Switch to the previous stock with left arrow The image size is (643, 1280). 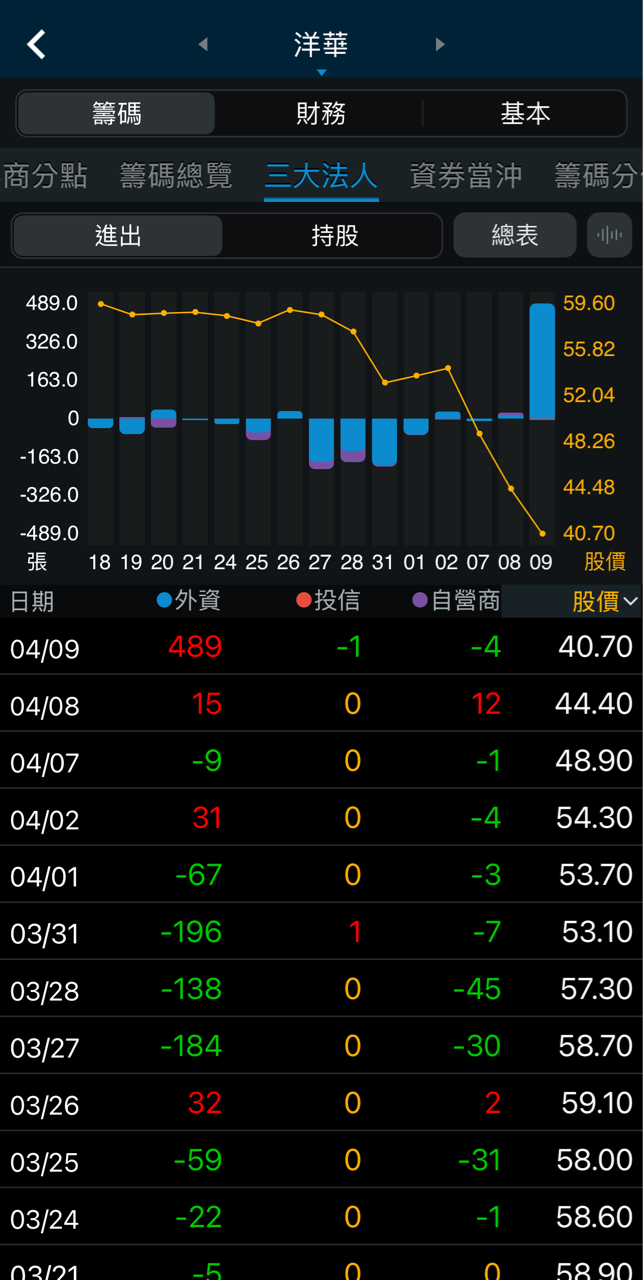tap(203, 44)
